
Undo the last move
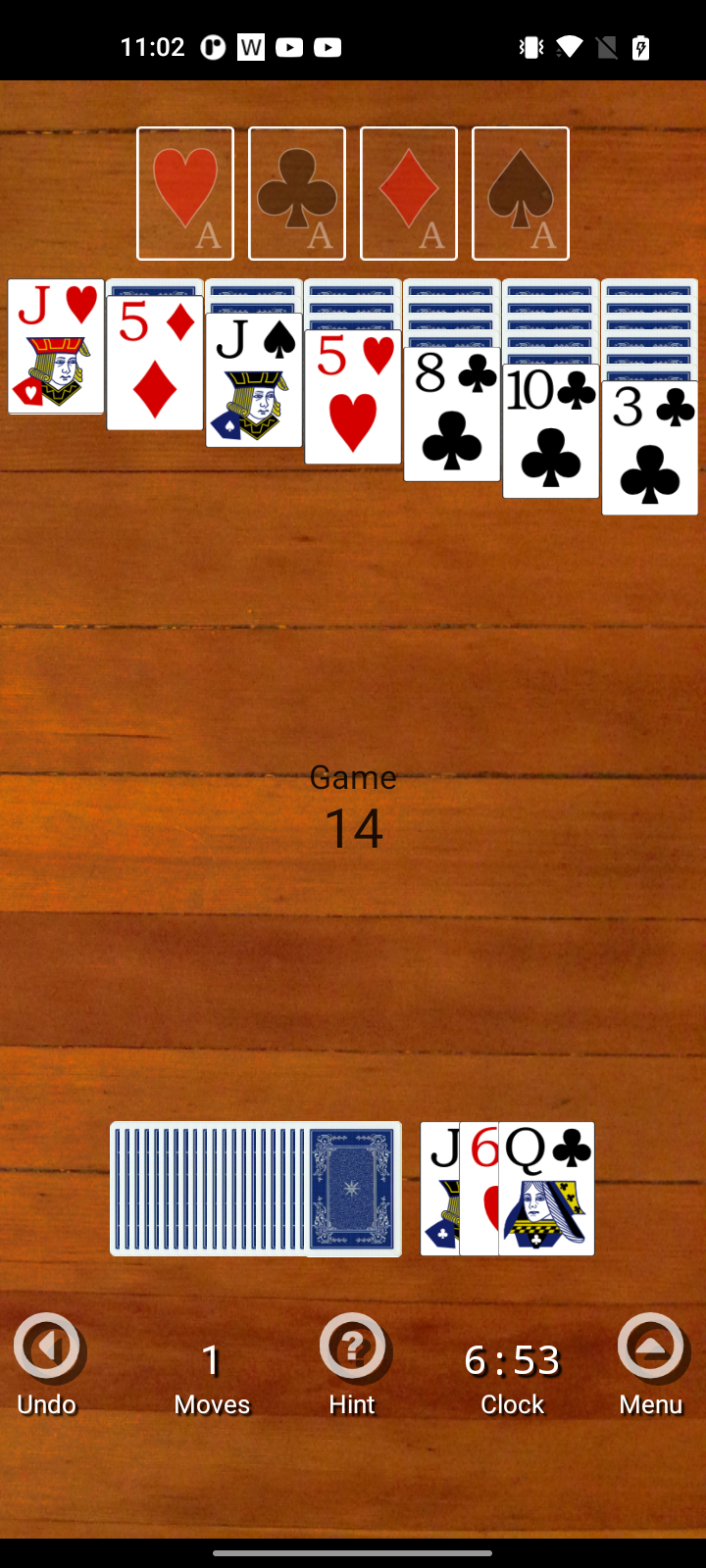[46, 1364]
